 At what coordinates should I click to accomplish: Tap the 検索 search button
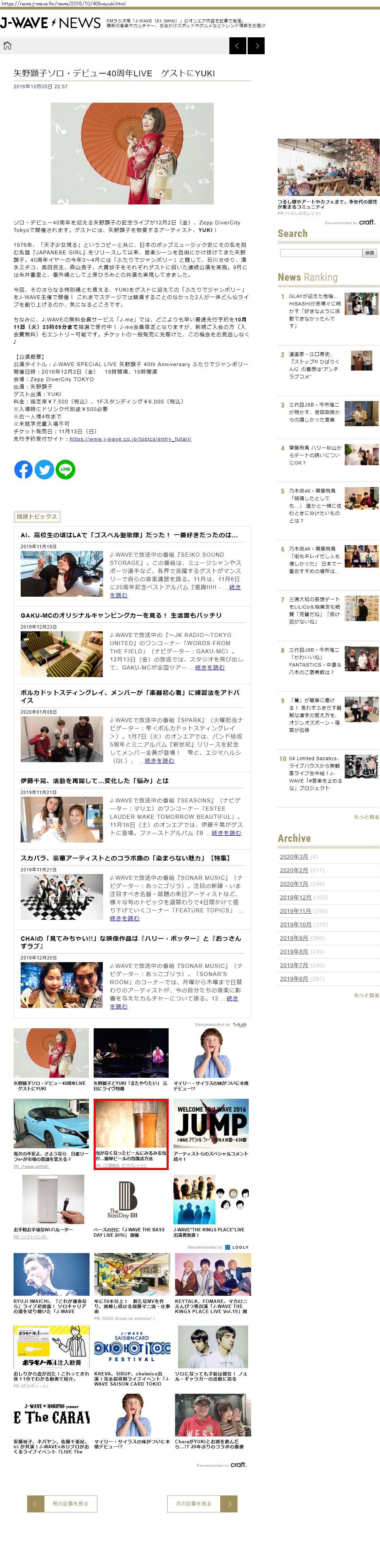[369, 253]
